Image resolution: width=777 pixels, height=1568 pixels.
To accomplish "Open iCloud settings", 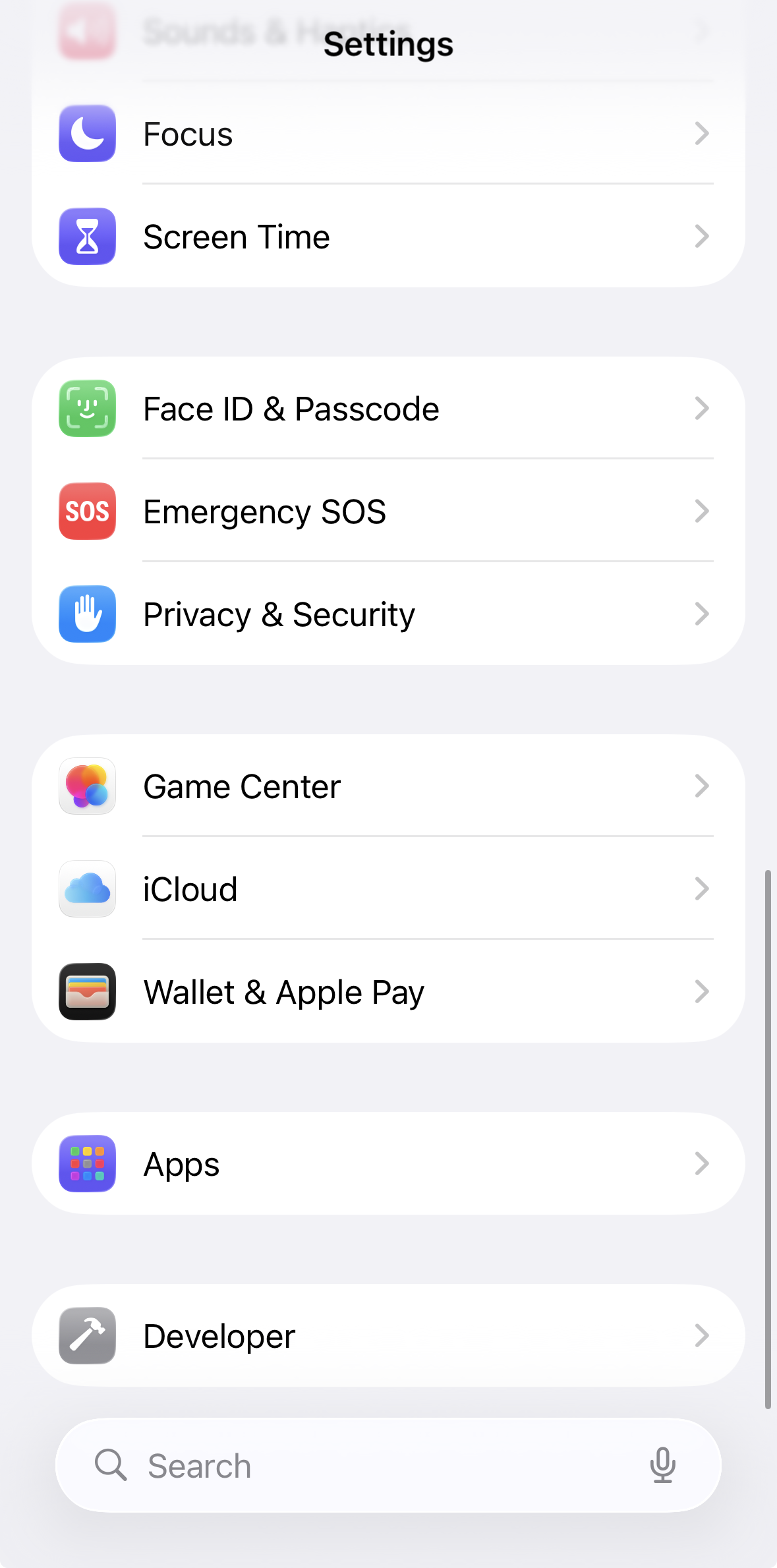I will tap(388, 889).
